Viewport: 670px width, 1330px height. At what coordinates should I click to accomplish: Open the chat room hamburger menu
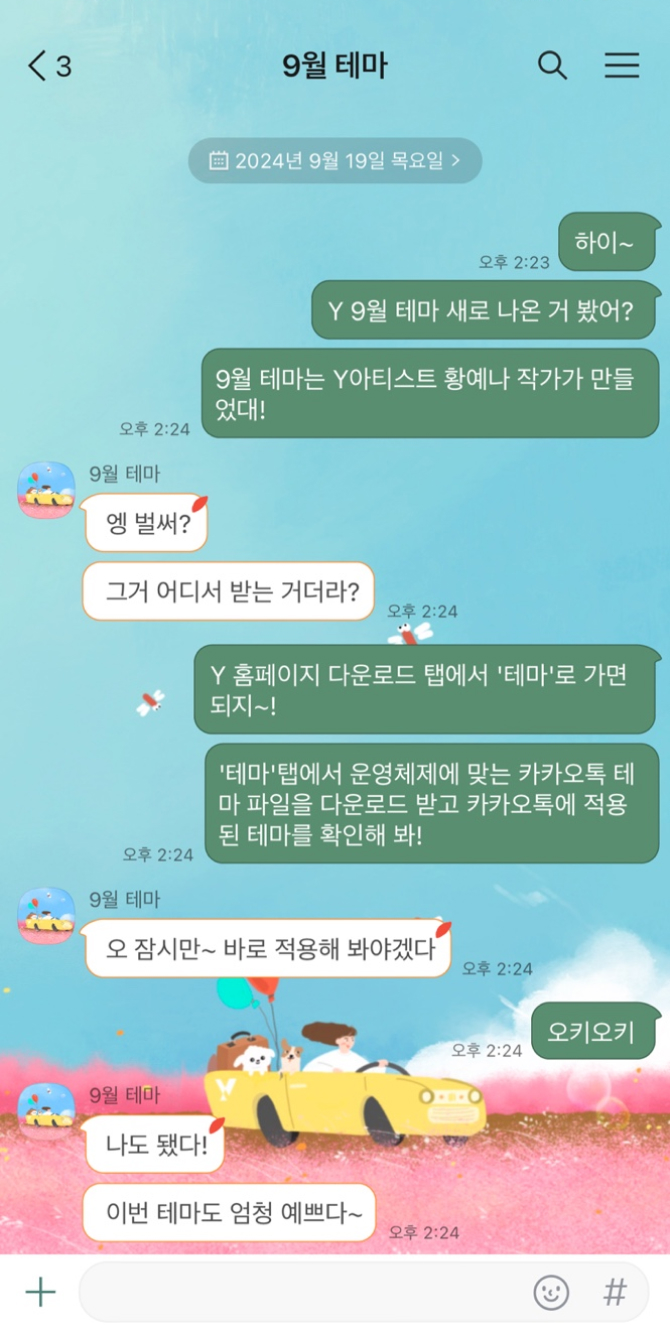click(621, 66)
